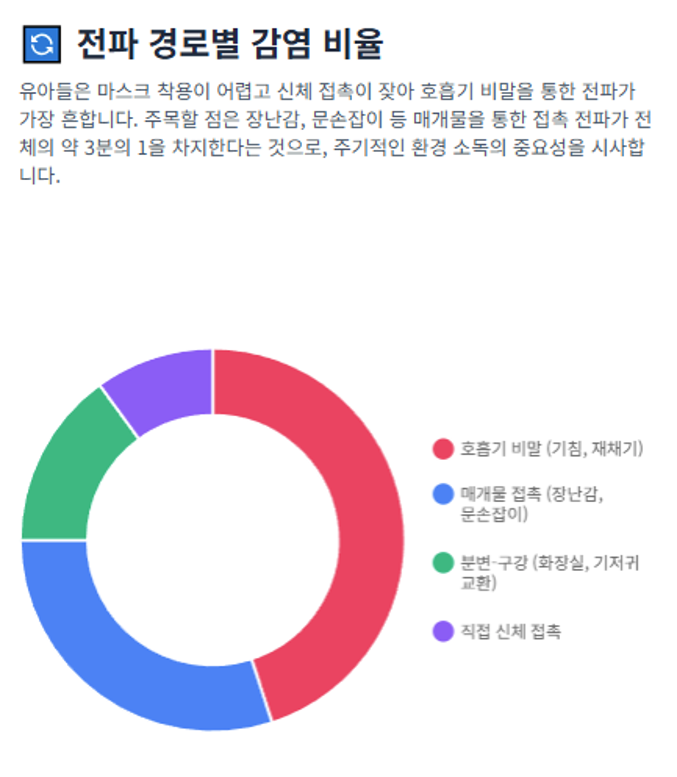This screenshot has width=677, height=777.
Task: Hide the 매개물 접촉 legend entry
Action: click(x=518, y=504)
